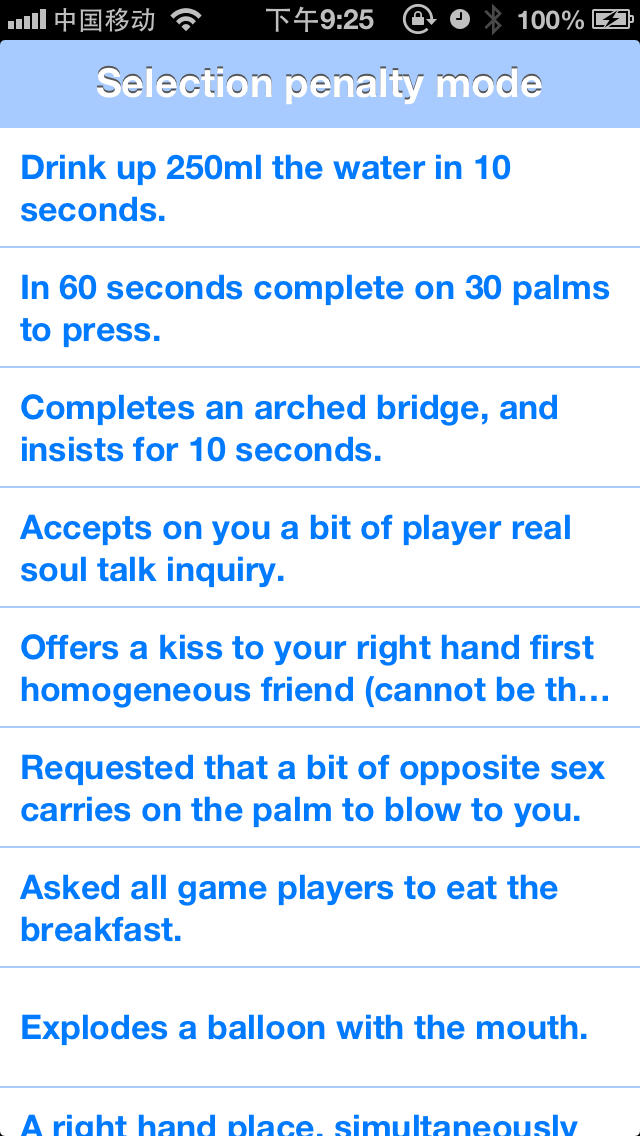This screenshot has width=640, height=1136.
Task: Open the right hand place penalty row
Action: (320, 1112)
